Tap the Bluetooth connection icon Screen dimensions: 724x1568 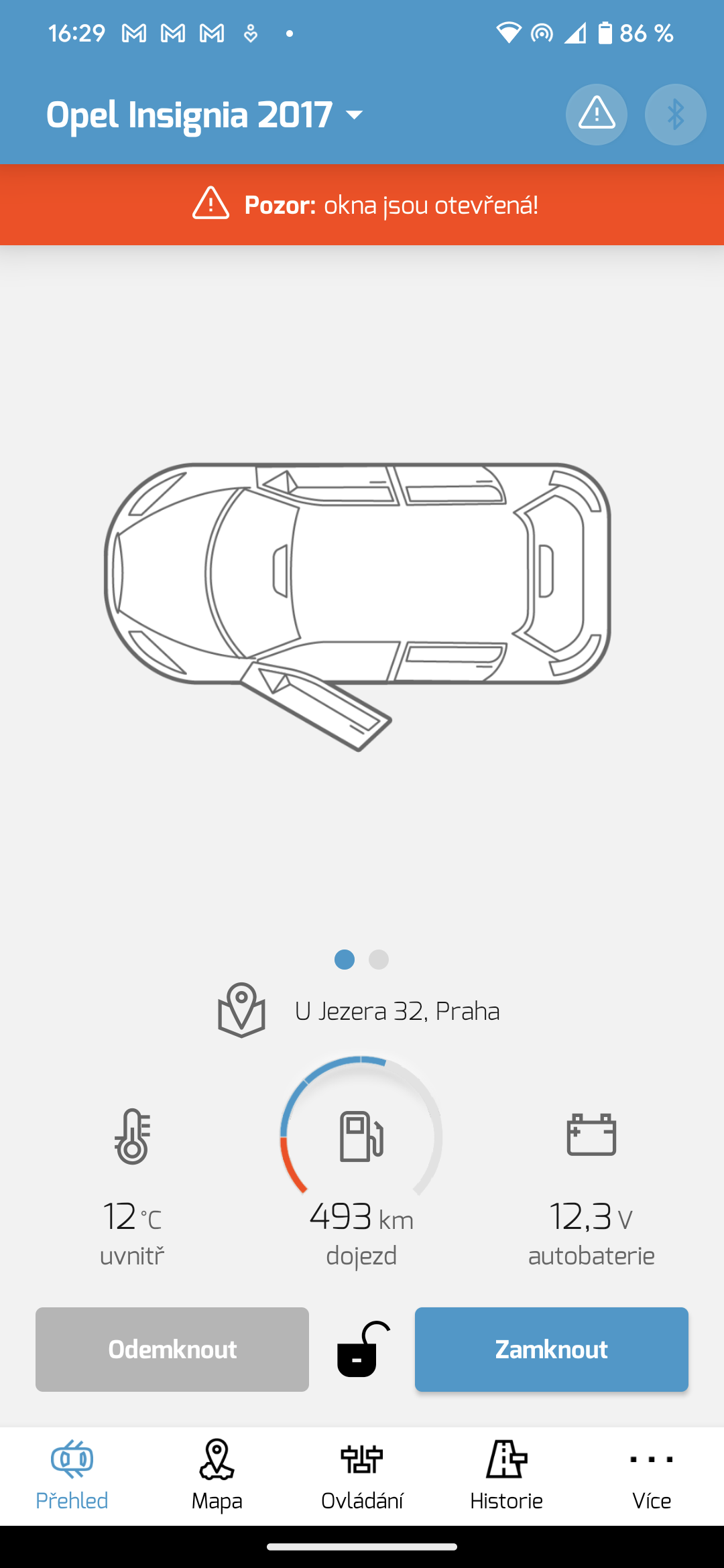tap(675, 115)
